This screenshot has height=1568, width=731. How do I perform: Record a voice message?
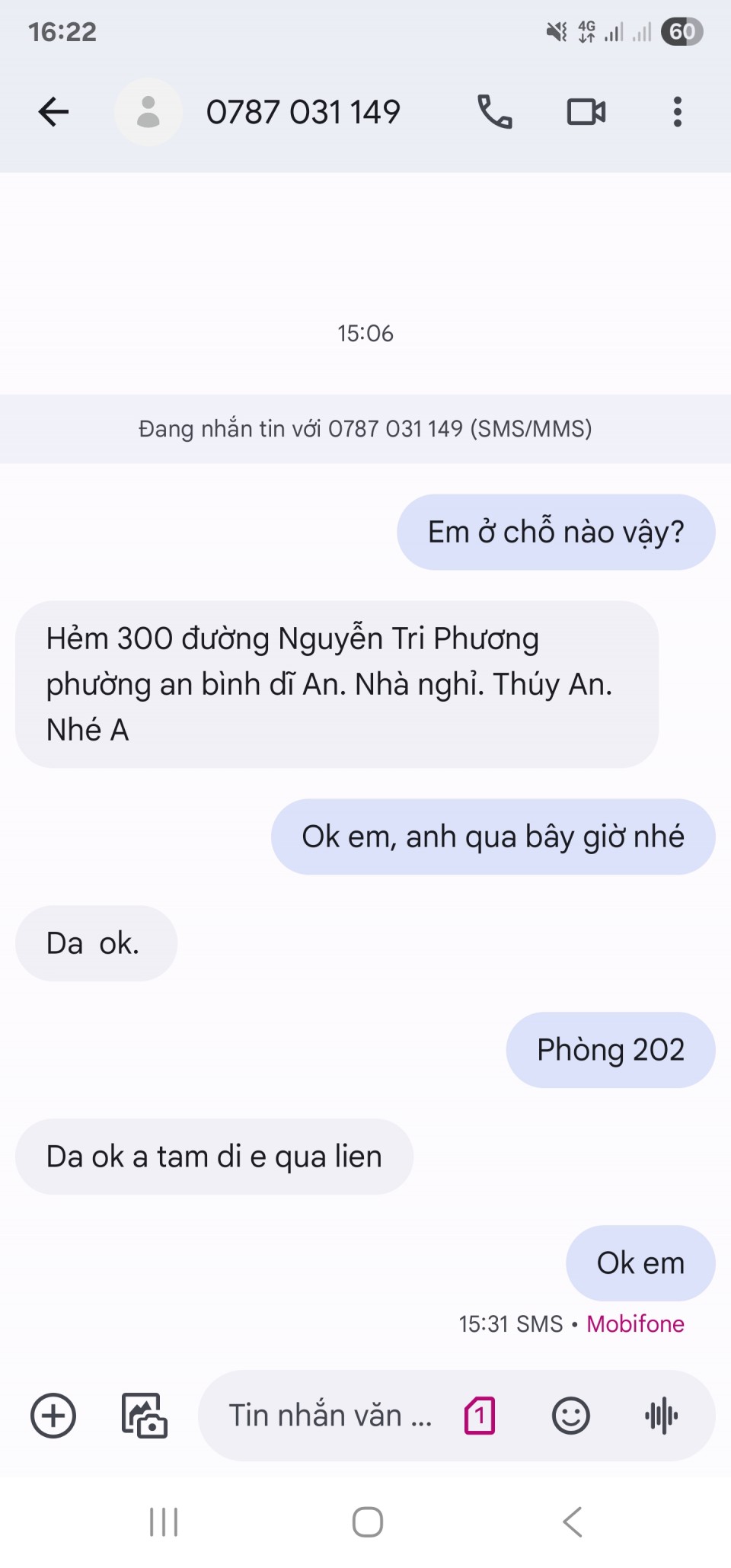click(661, 1416)
